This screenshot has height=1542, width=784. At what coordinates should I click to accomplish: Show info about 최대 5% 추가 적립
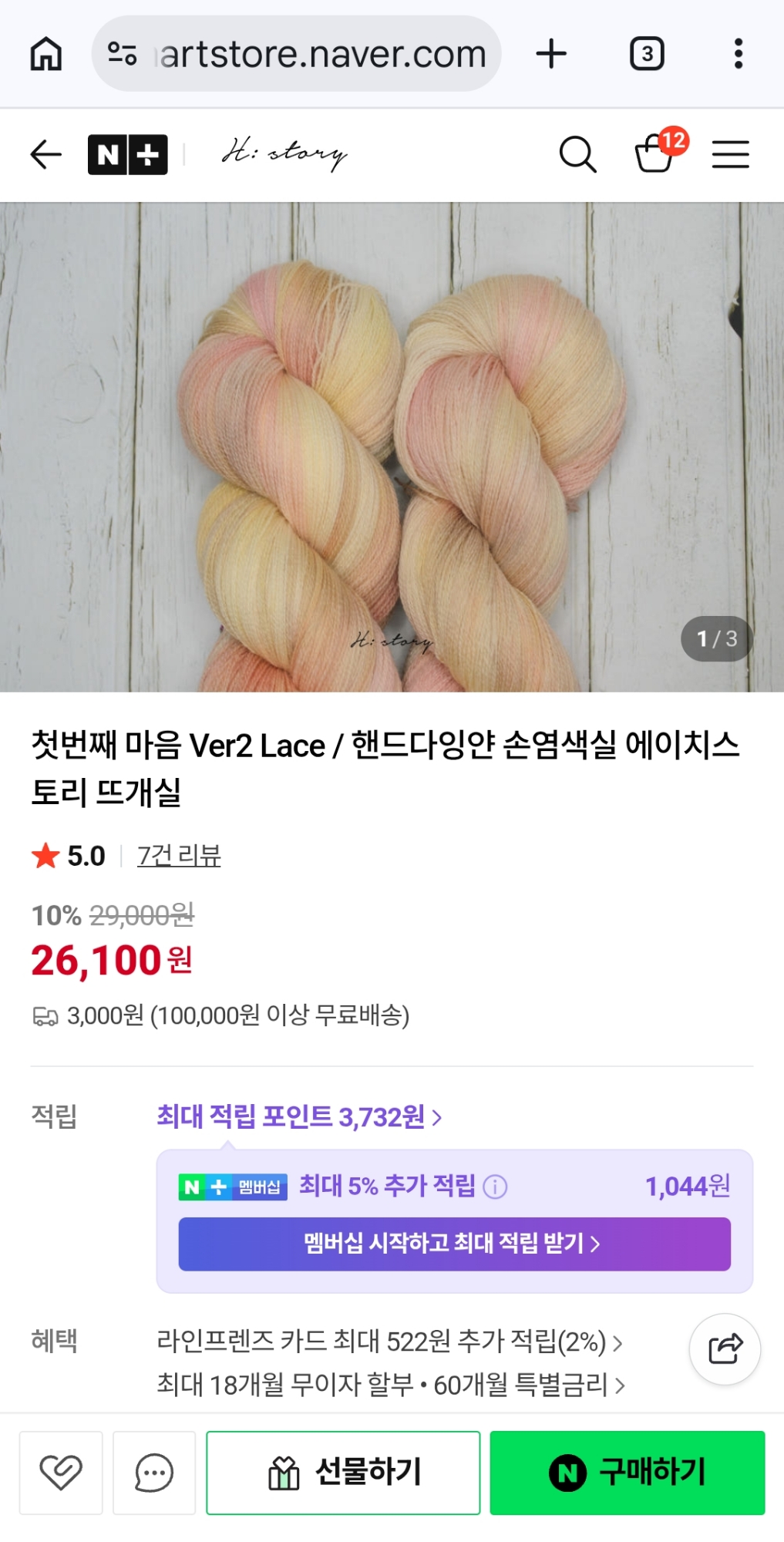(x=495, y=1187)
